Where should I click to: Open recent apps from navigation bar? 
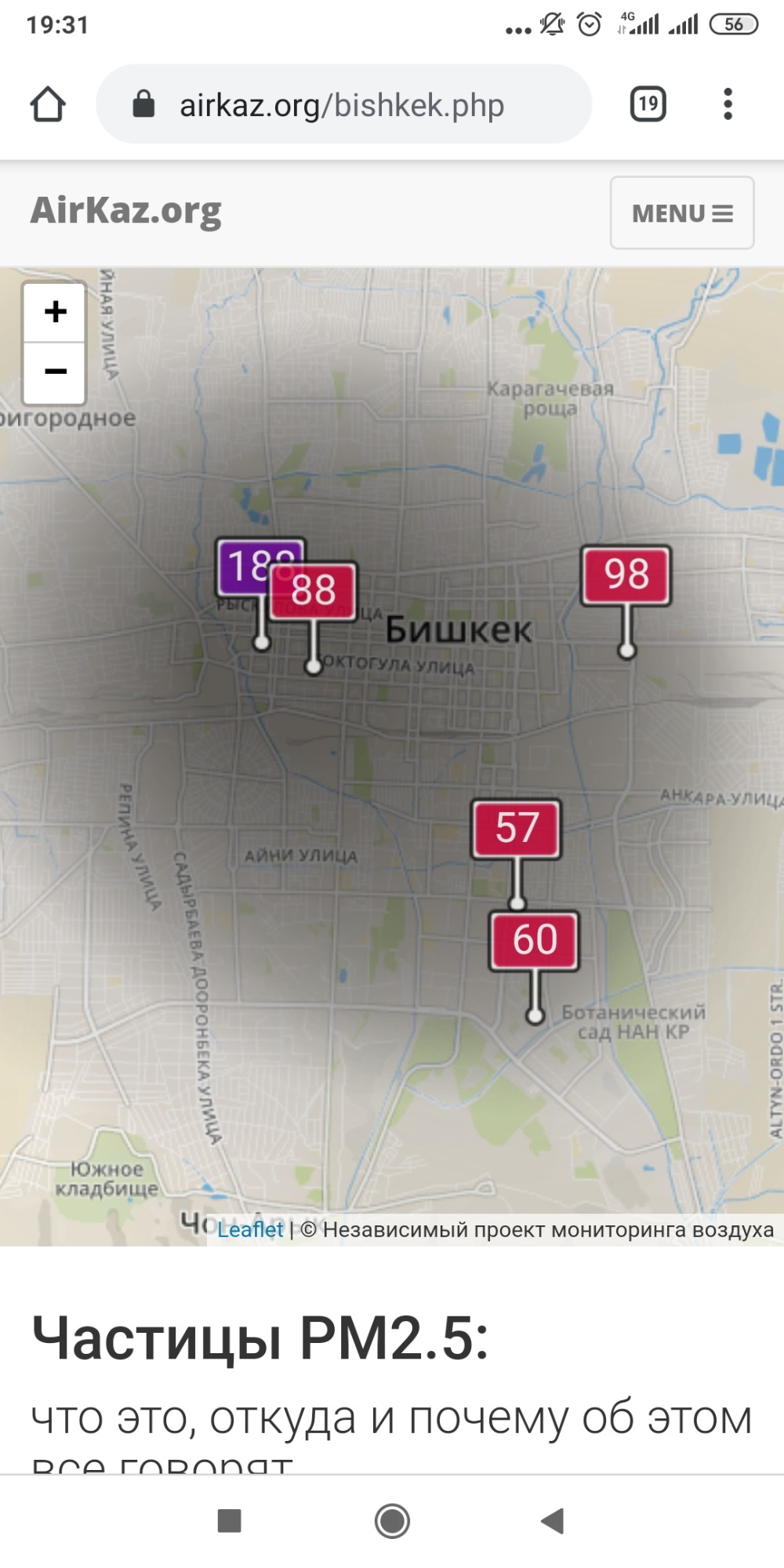pyautogui.click(x=229, y=1521)
